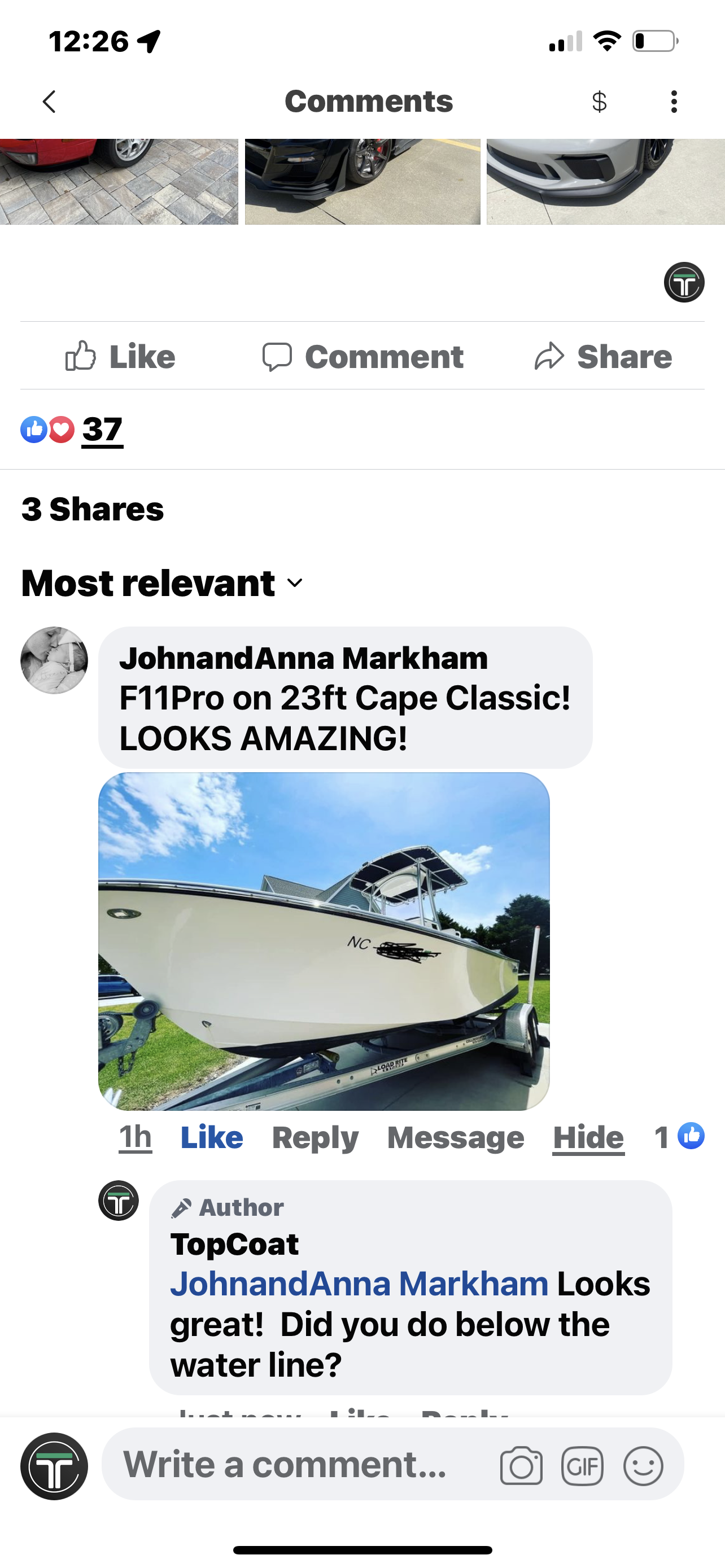Open the GIF picker
Screen dimensions: 725x1568
click(582, 1466)
